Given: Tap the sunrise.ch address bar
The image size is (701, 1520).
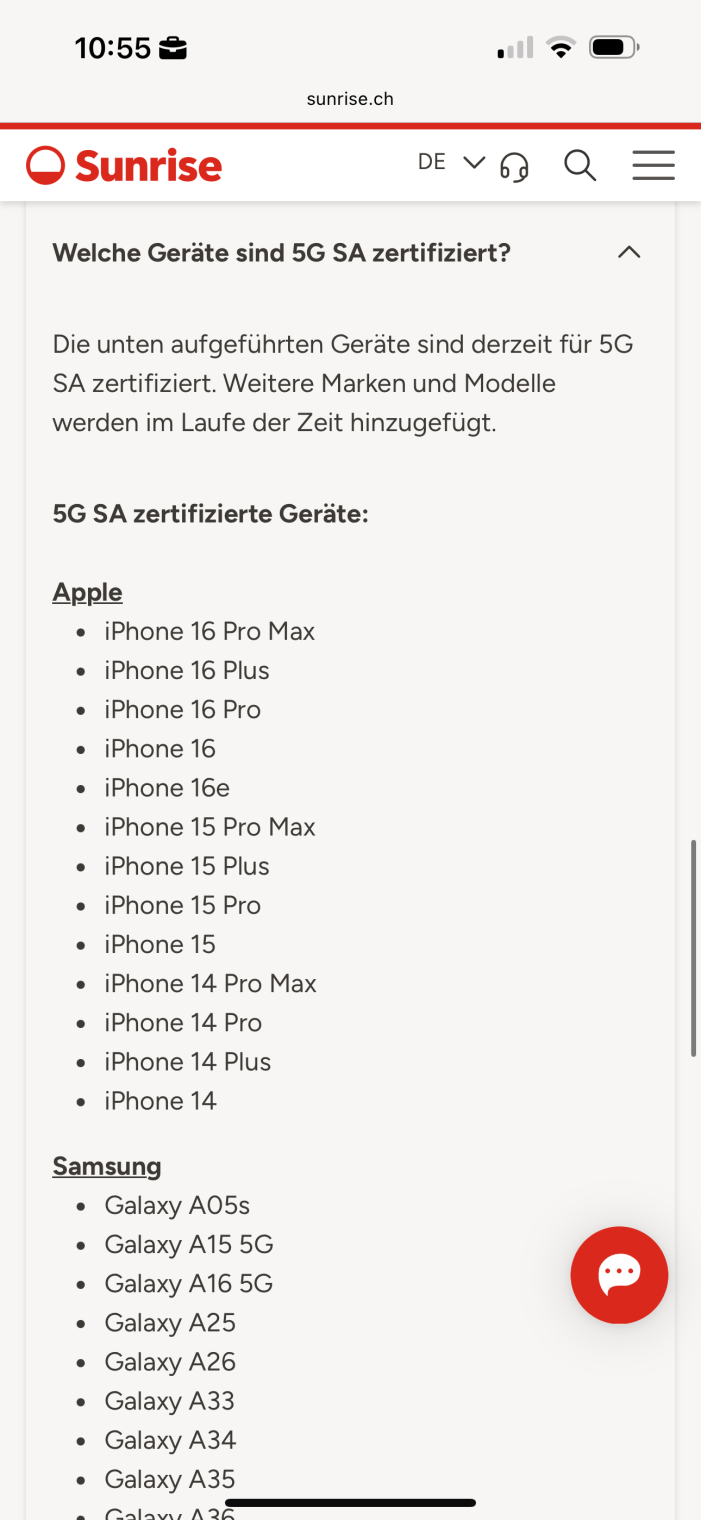Looking at the screenshot, I should [x=350, y=99].
